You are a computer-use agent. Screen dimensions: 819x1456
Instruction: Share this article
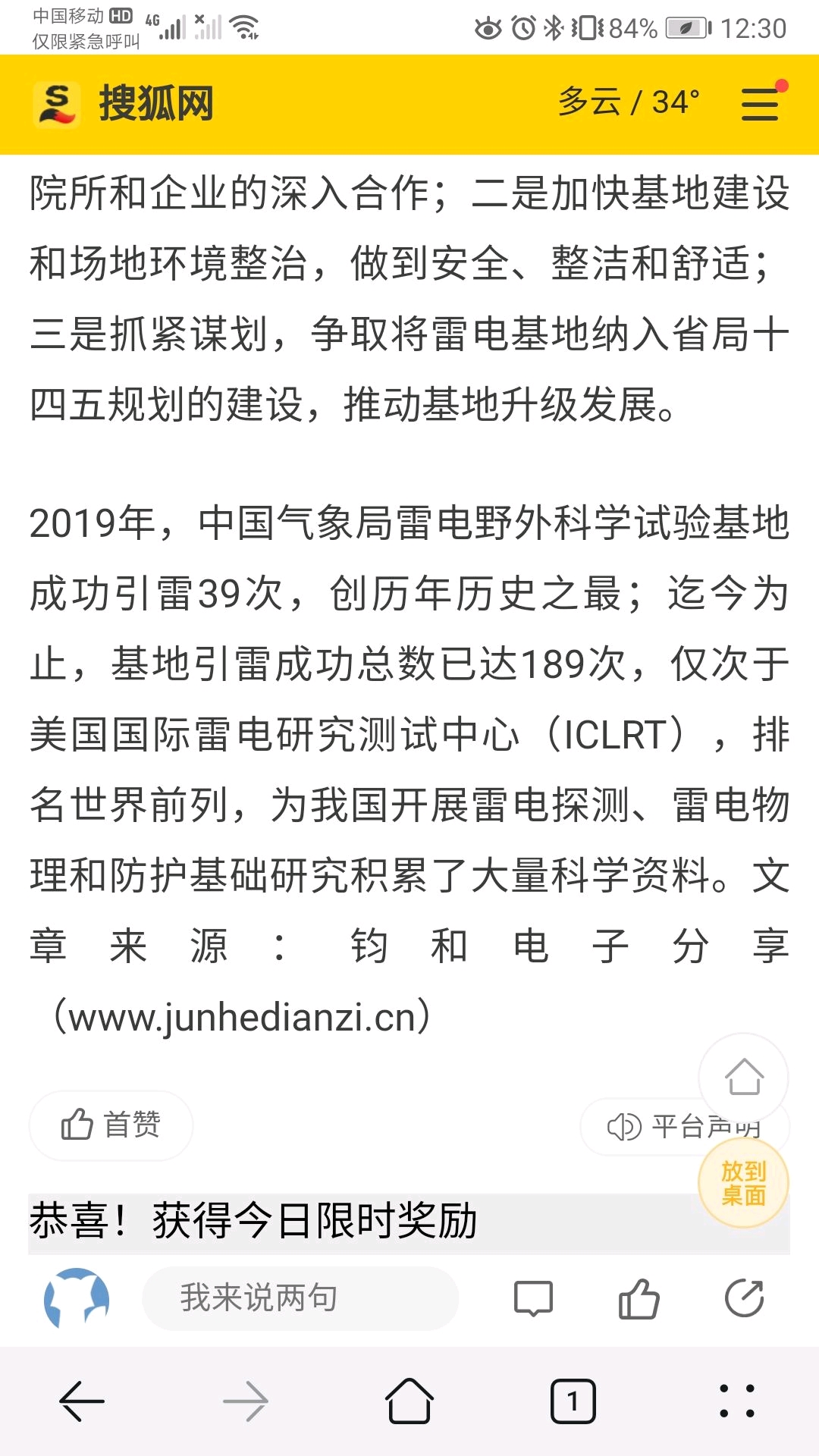[x=744, y=1298]
